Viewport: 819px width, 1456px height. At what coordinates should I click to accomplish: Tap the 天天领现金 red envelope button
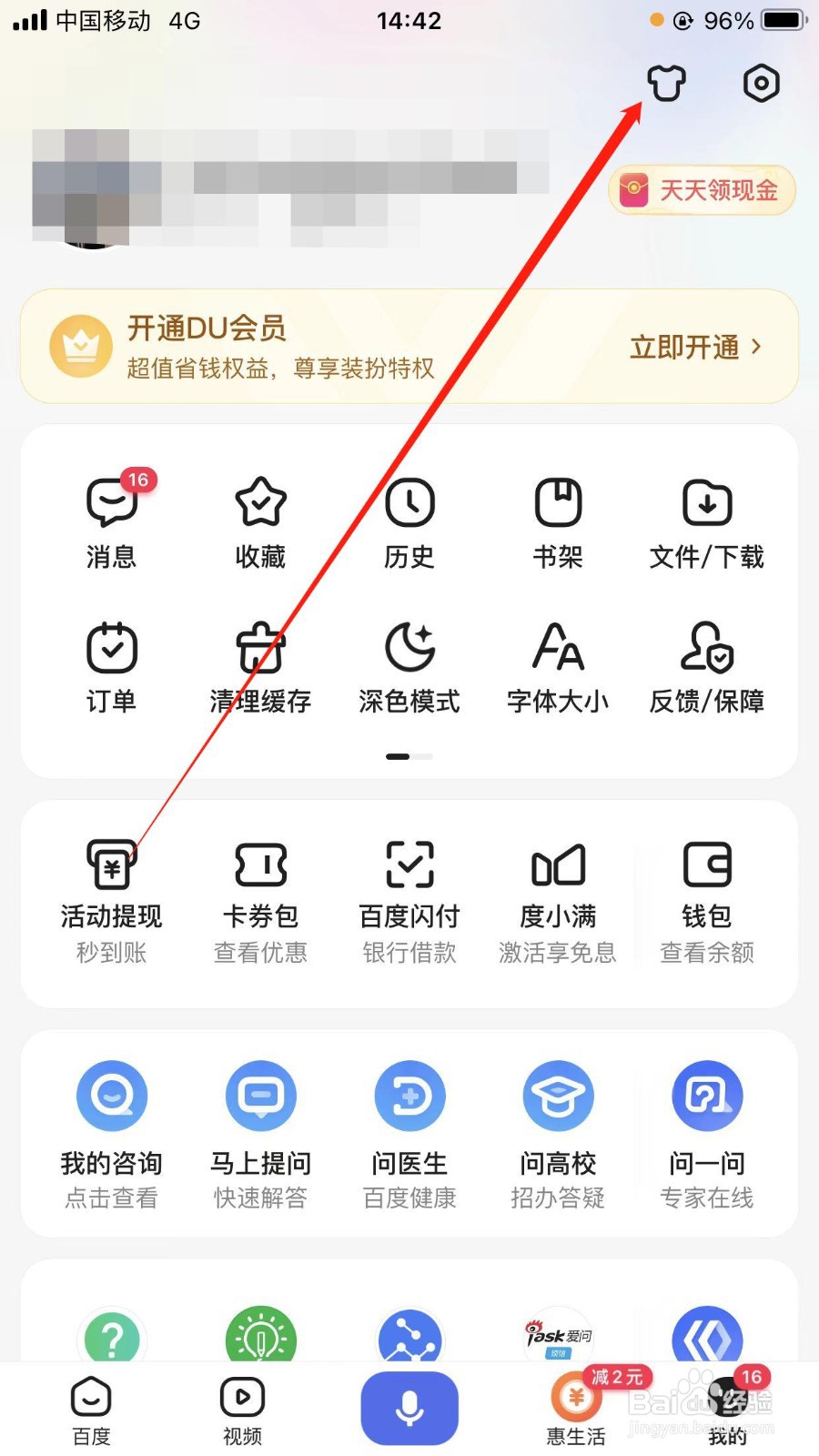(701, 190)
